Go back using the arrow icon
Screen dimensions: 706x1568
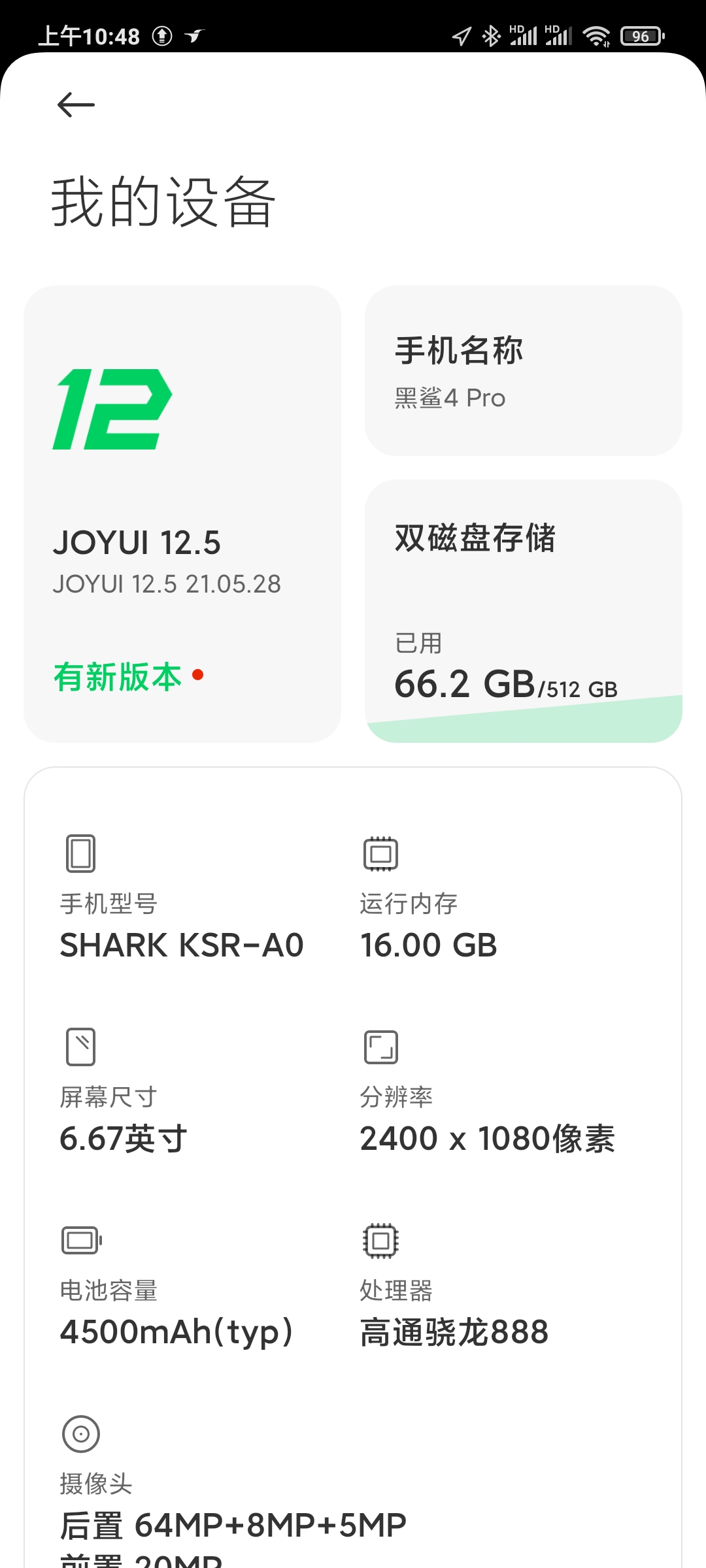coord(76,105)
